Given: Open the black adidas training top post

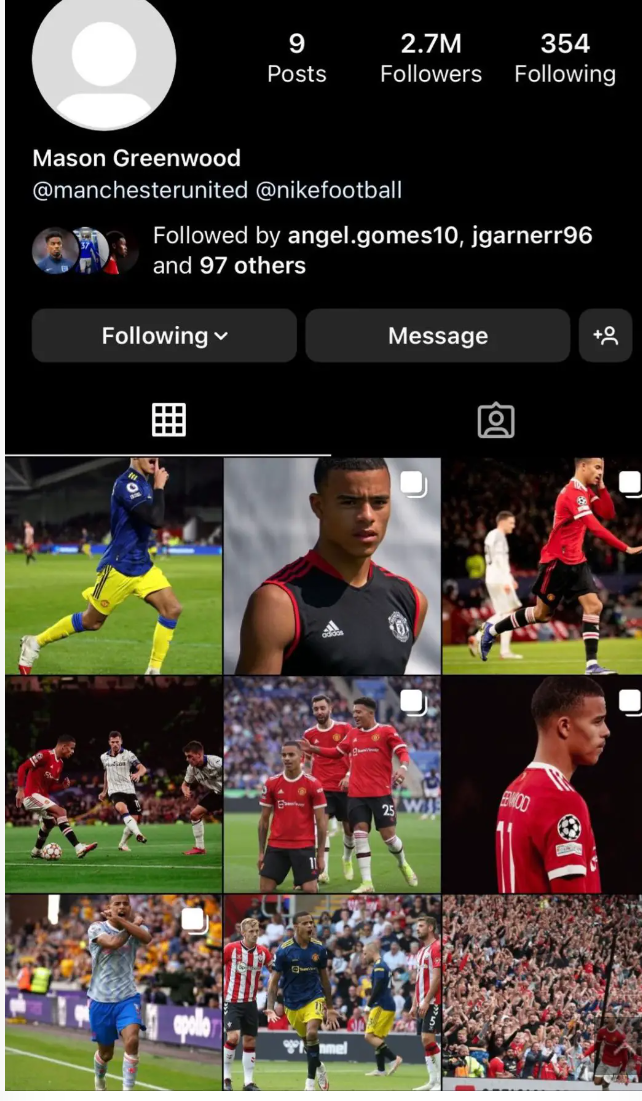Looking at the screenshot, I should tap(332, 566).
